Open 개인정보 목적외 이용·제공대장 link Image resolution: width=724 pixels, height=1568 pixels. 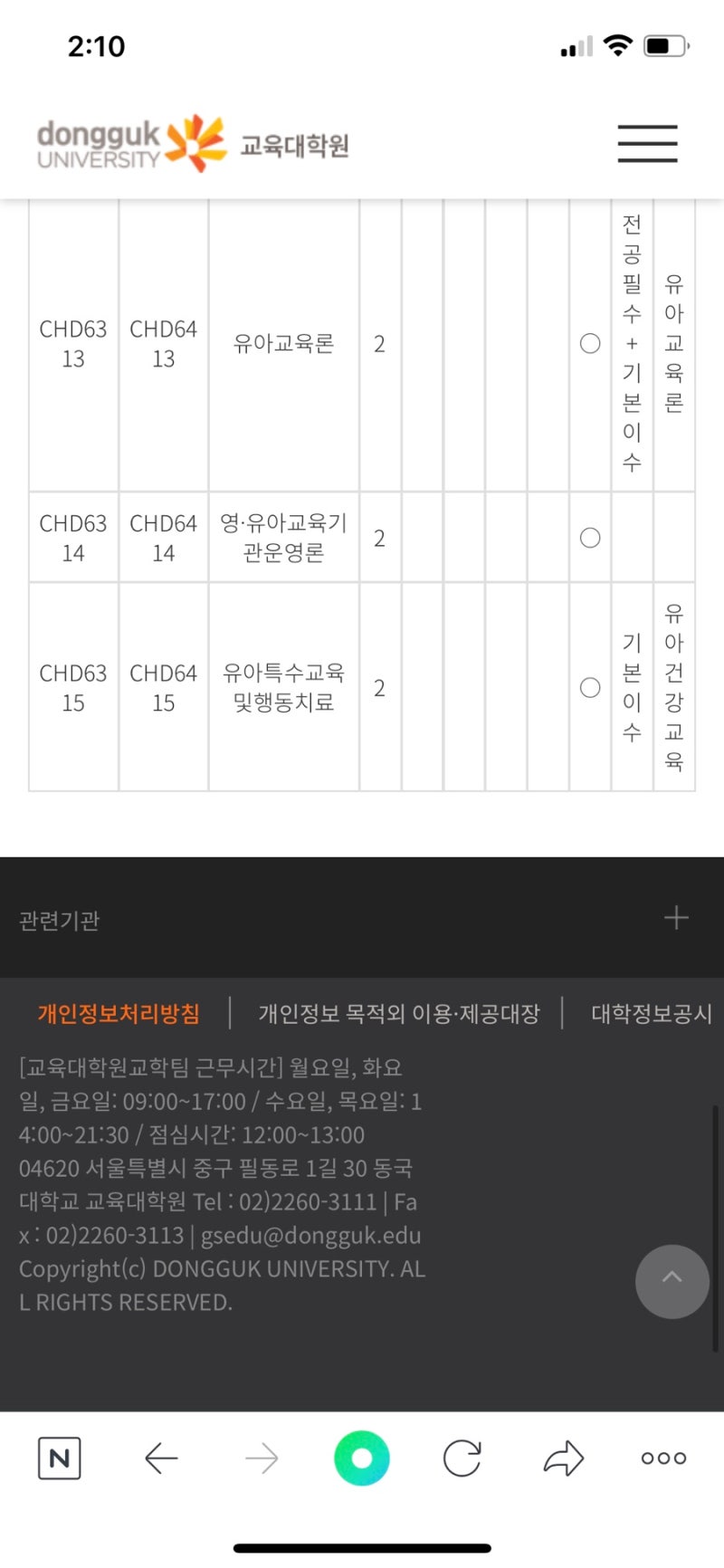tap(398, 1013)
